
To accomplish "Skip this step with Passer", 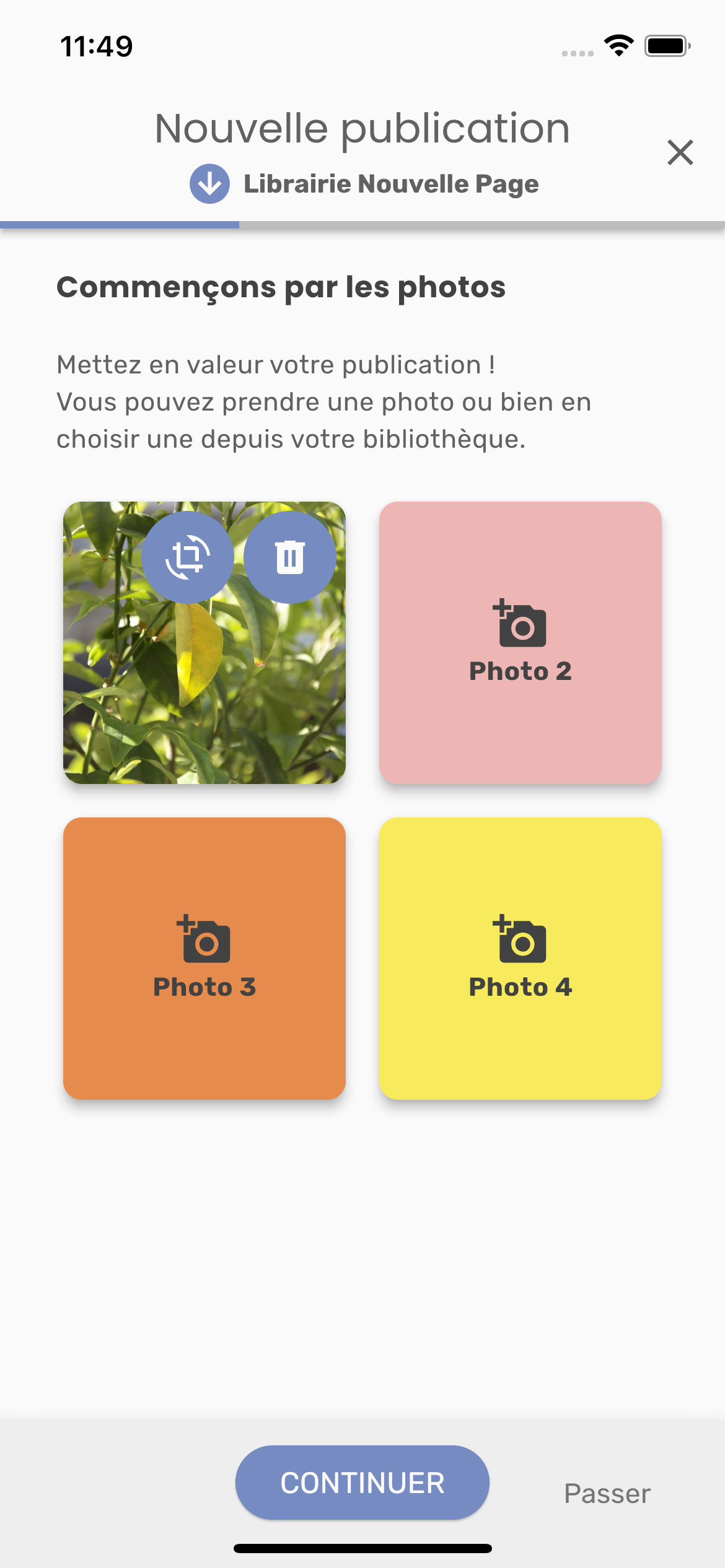I will click(607, 1494).
